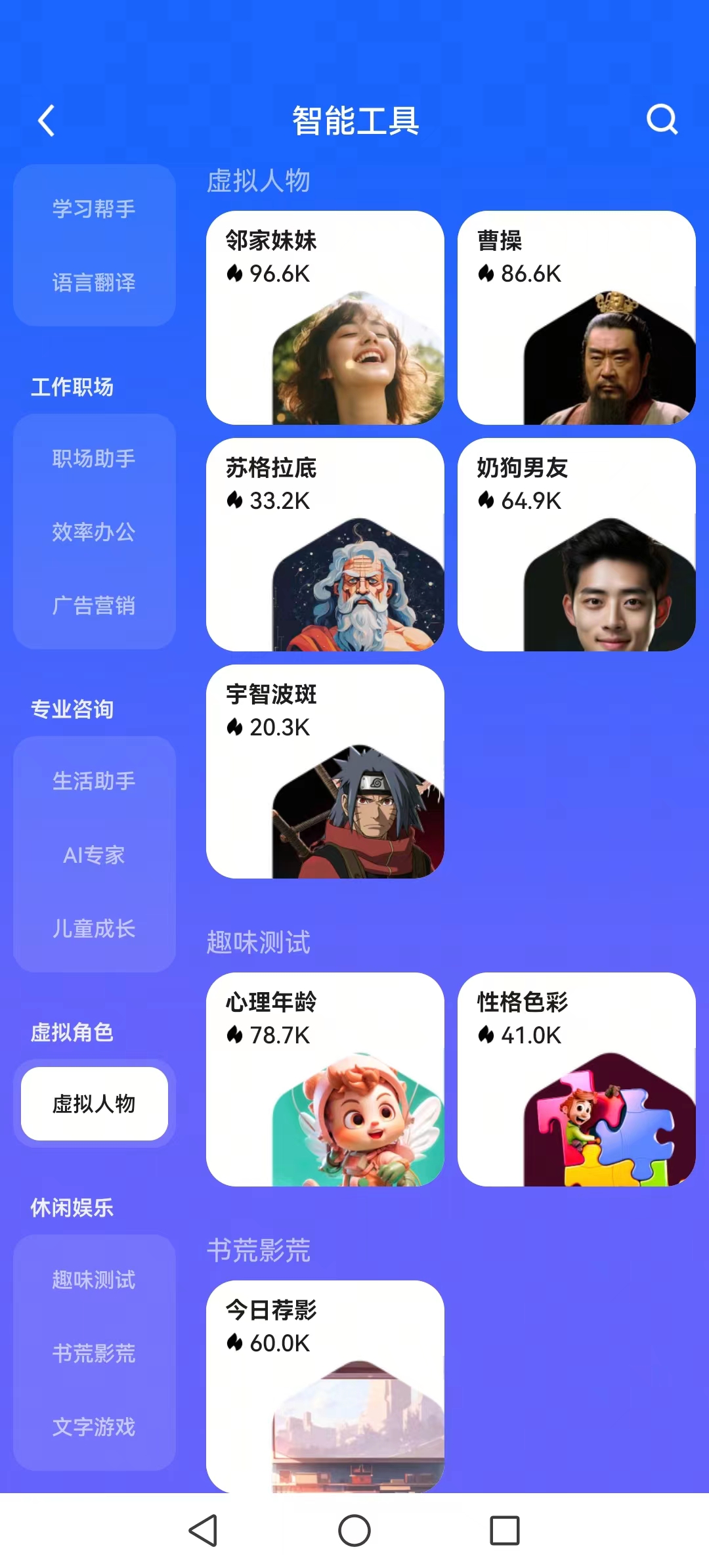This screenshot has height=1568, width=709.
Task: Choose the AI专家 category
Action: pyautogui.click(x=94, y=855)
